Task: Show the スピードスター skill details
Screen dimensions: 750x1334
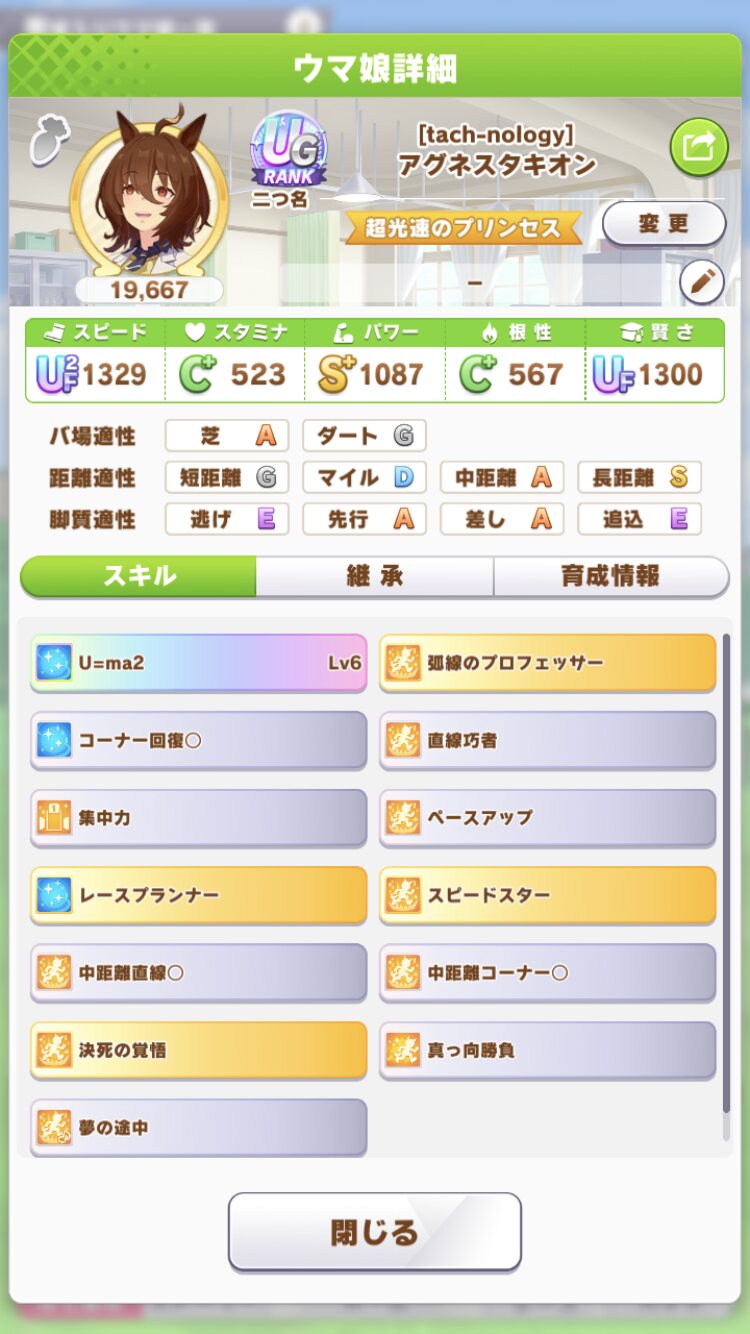Action: point(547,894)
